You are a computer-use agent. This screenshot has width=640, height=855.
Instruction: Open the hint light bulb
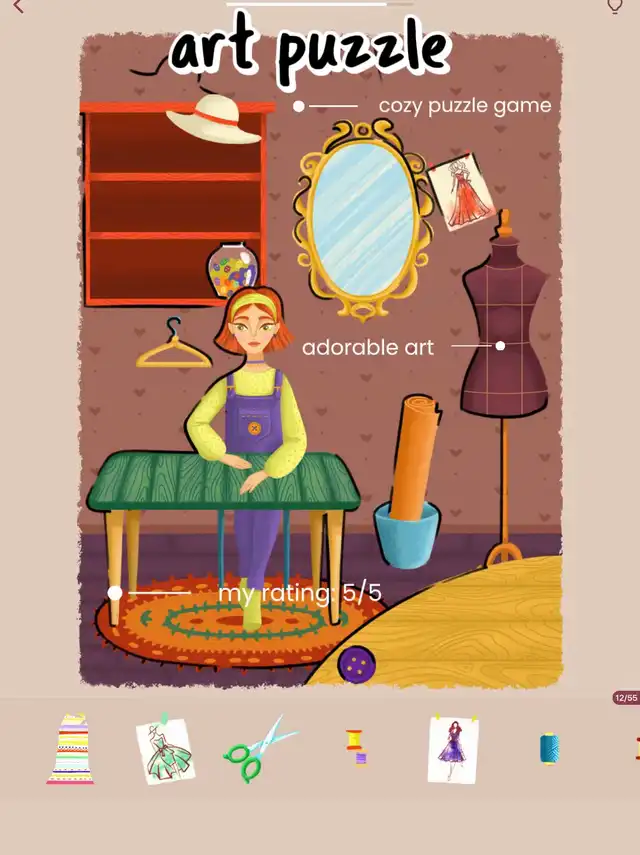[x=615, y=7]
